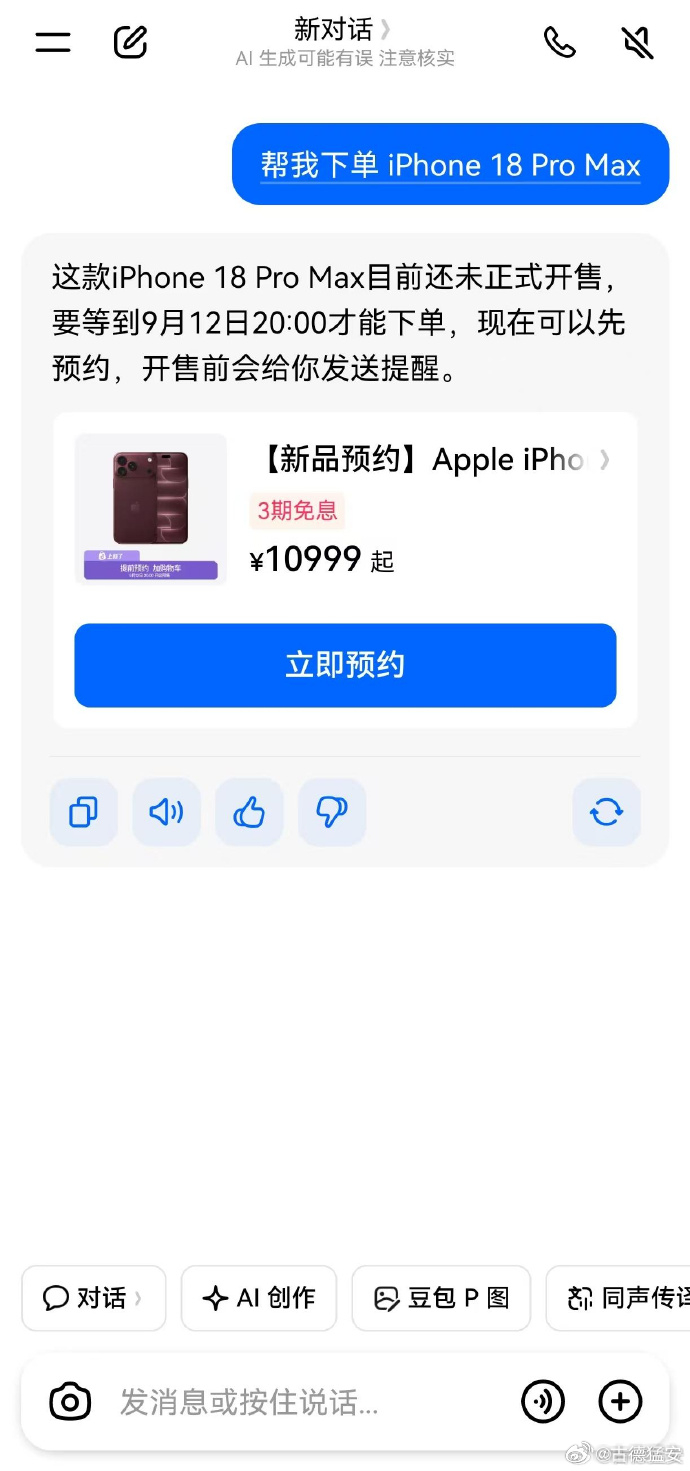
Task: Select the 对话 chip
Action: [93, 1298]
